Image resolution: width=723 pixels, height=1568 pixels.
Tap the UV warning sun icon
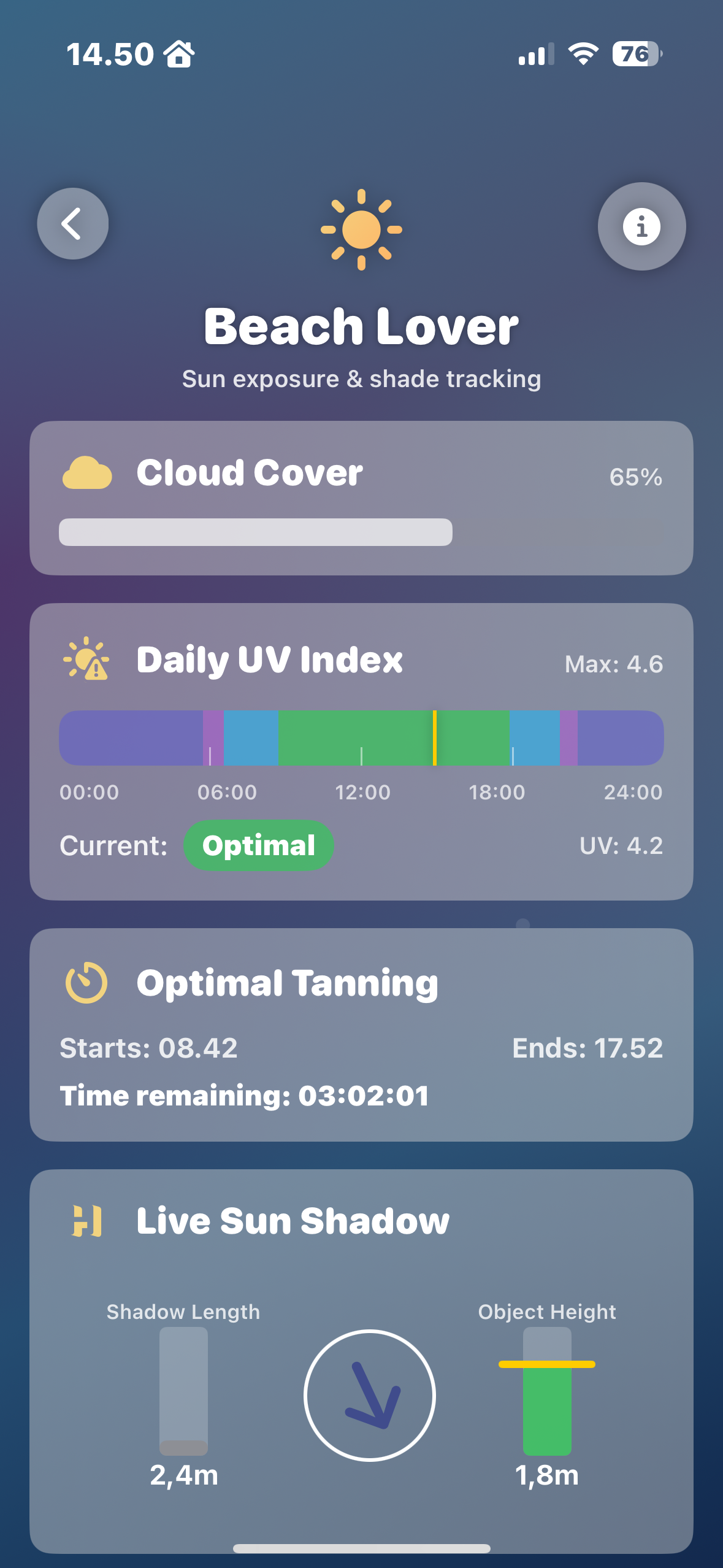click(x=86, y=661)
